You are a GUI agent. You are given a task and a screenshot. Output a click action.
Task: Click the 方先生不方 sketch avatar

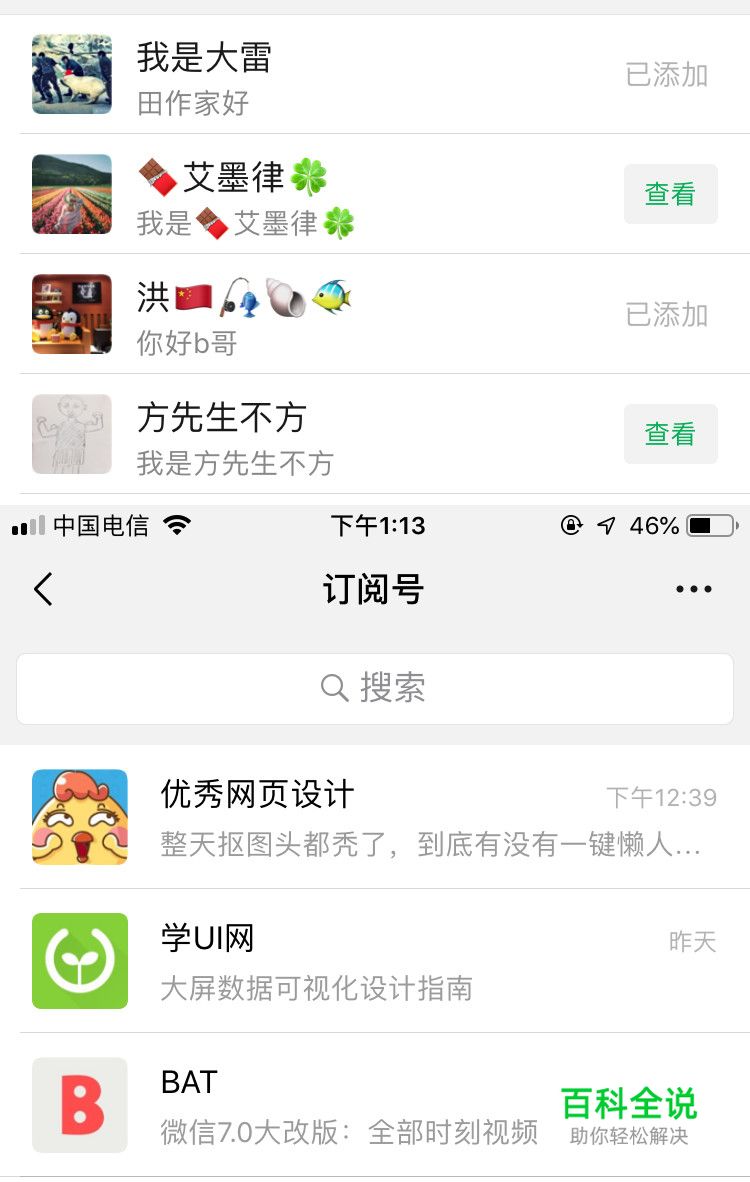pyautogui.click(x=71, y=434)
